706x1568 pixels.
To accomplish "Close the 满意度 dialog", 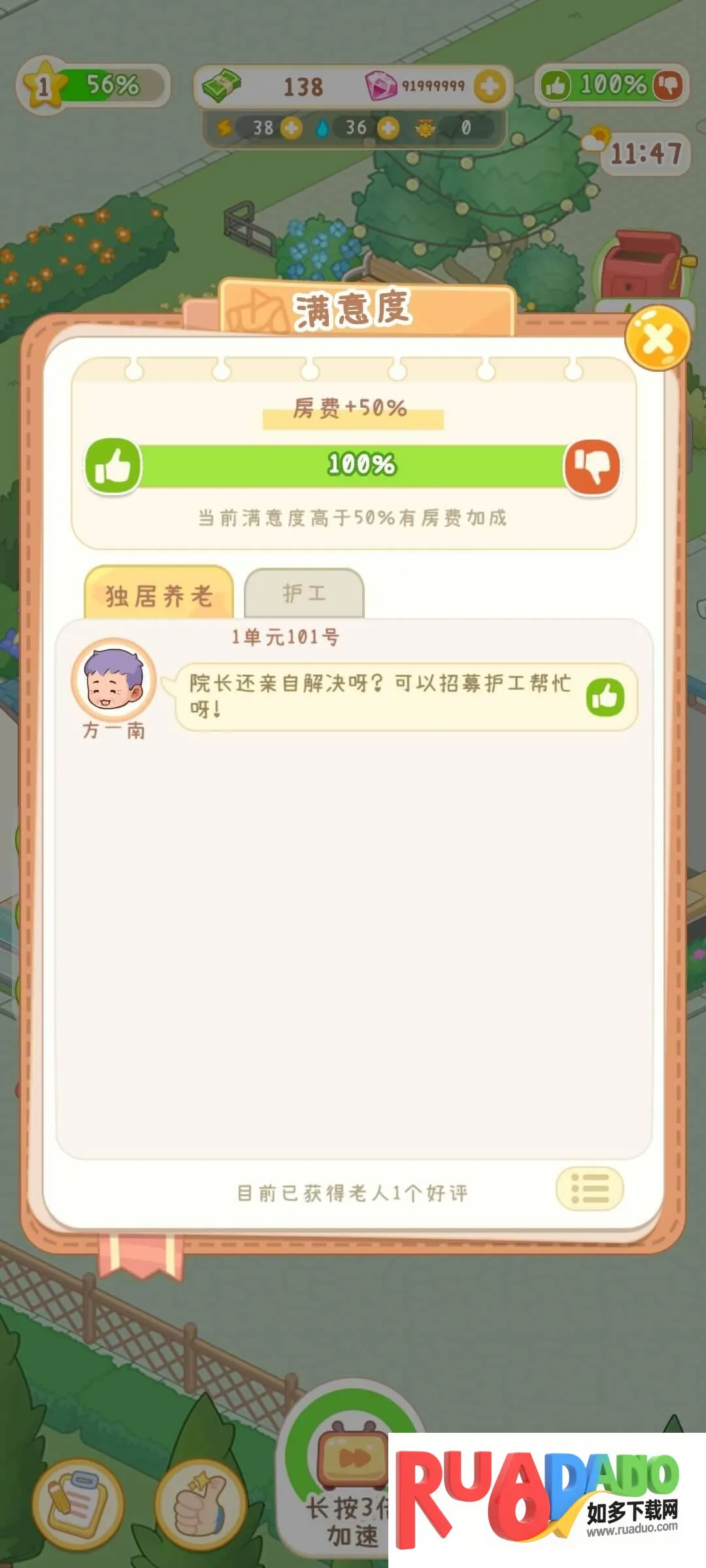I will [x=658, y=338].
